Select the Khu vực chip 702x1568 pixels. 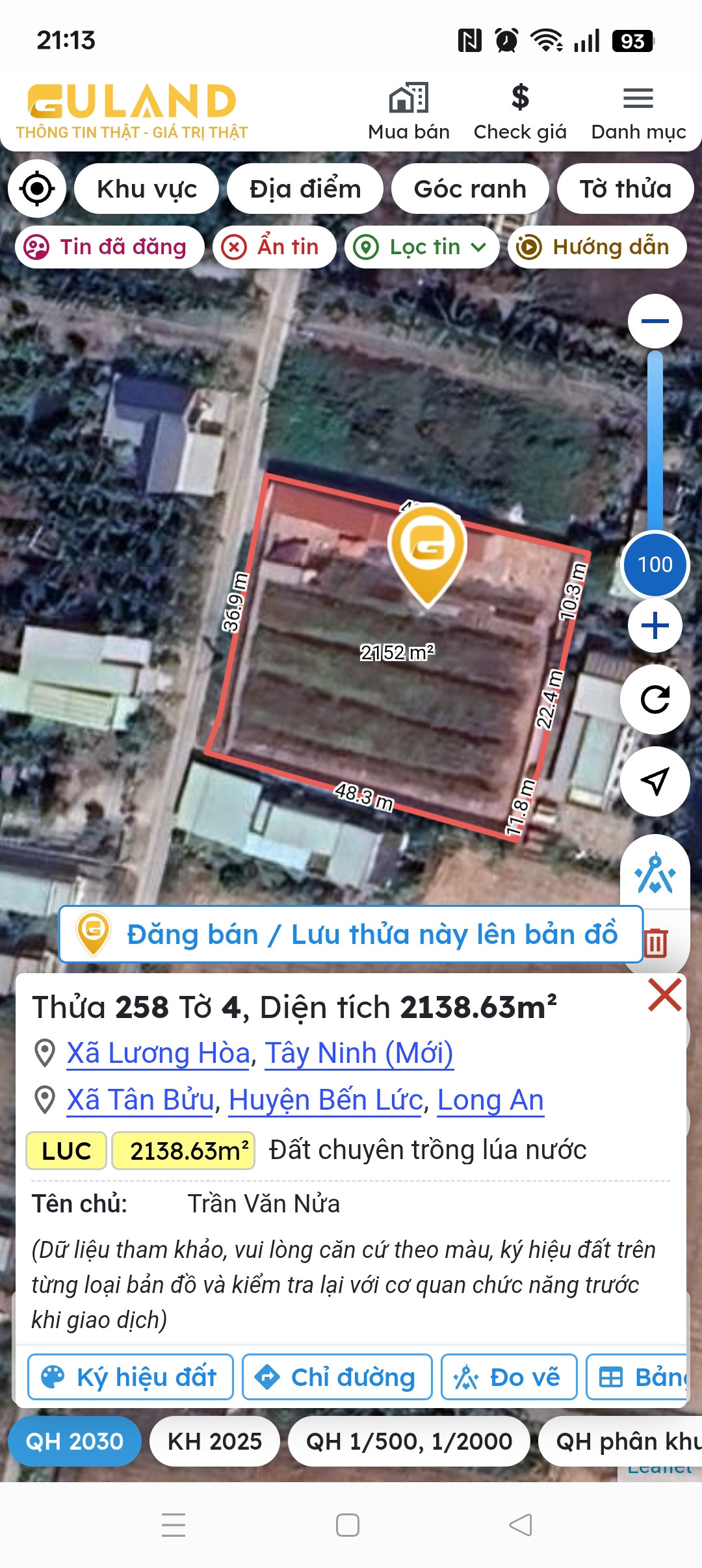146,189
